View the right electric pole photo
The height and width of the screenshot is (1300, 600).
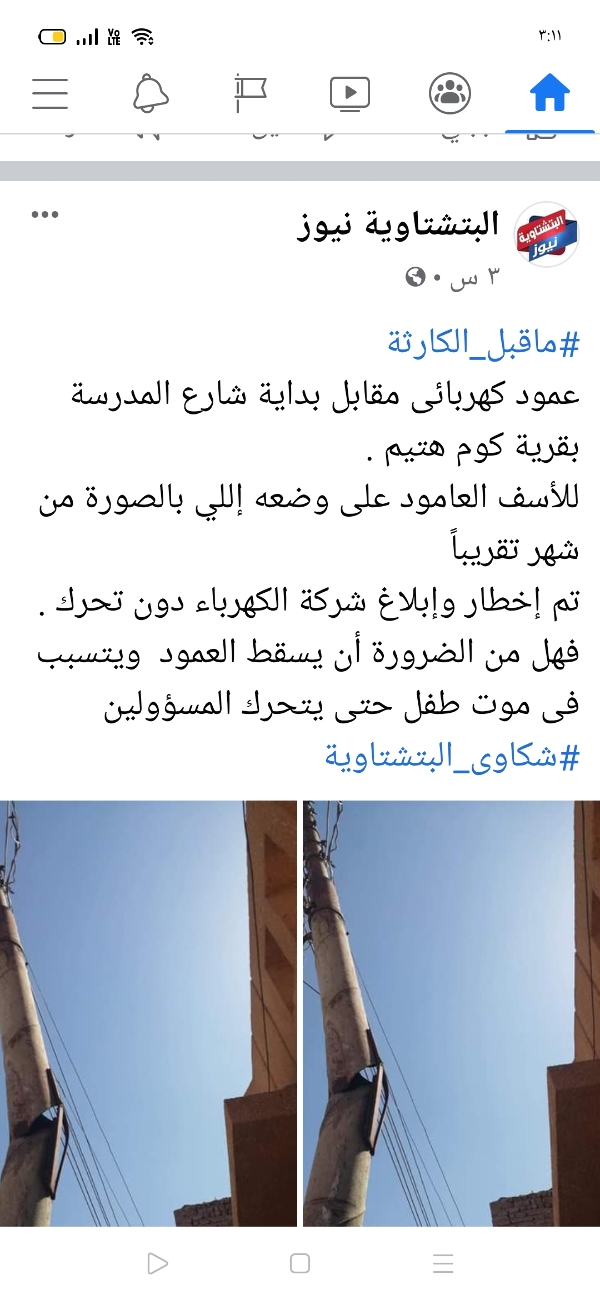(452, 1012)
